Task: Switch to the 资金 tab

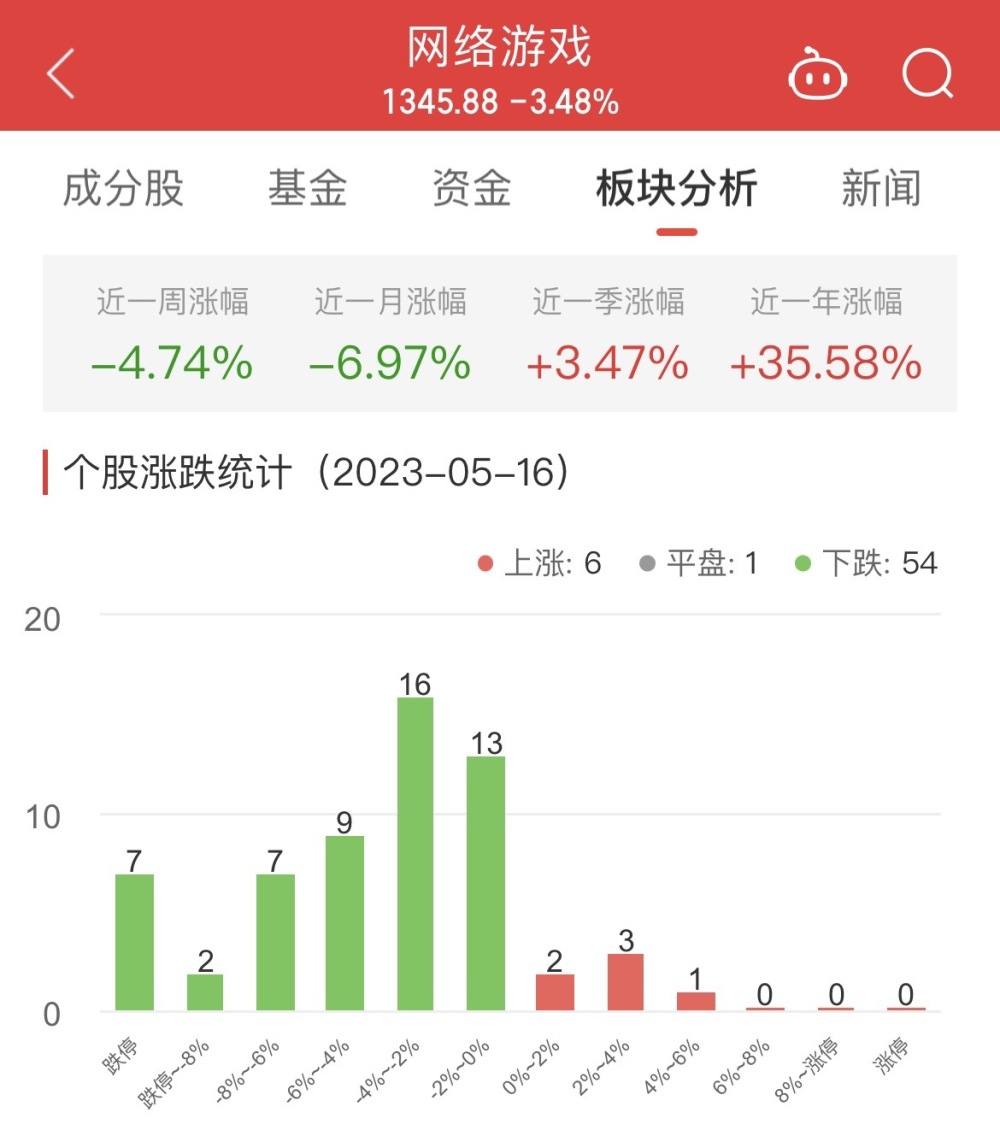Action: [x=471, y=188]
